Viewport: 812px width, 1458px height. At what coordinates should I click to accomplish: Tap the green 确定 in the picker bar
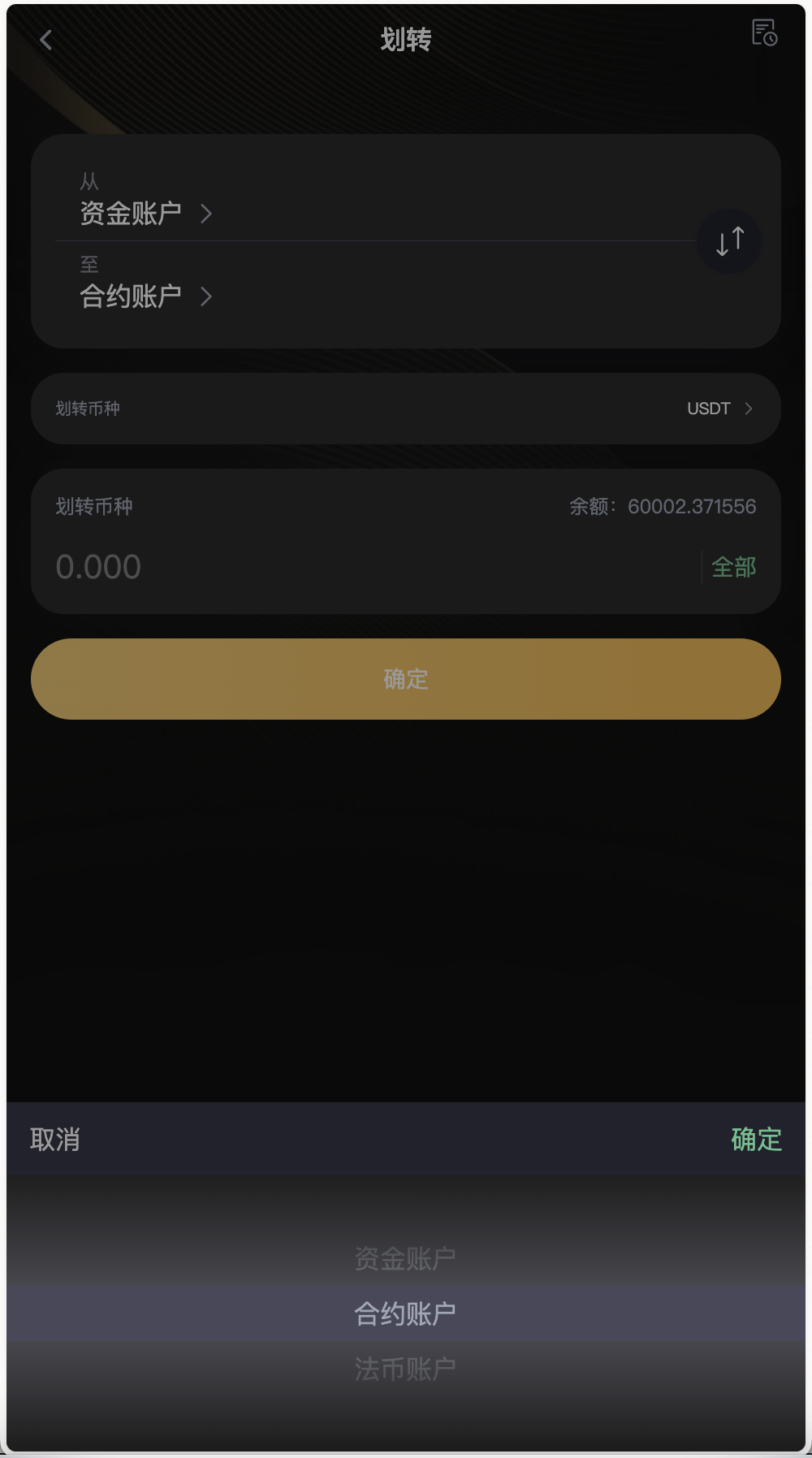click(x=754, y=1140)
